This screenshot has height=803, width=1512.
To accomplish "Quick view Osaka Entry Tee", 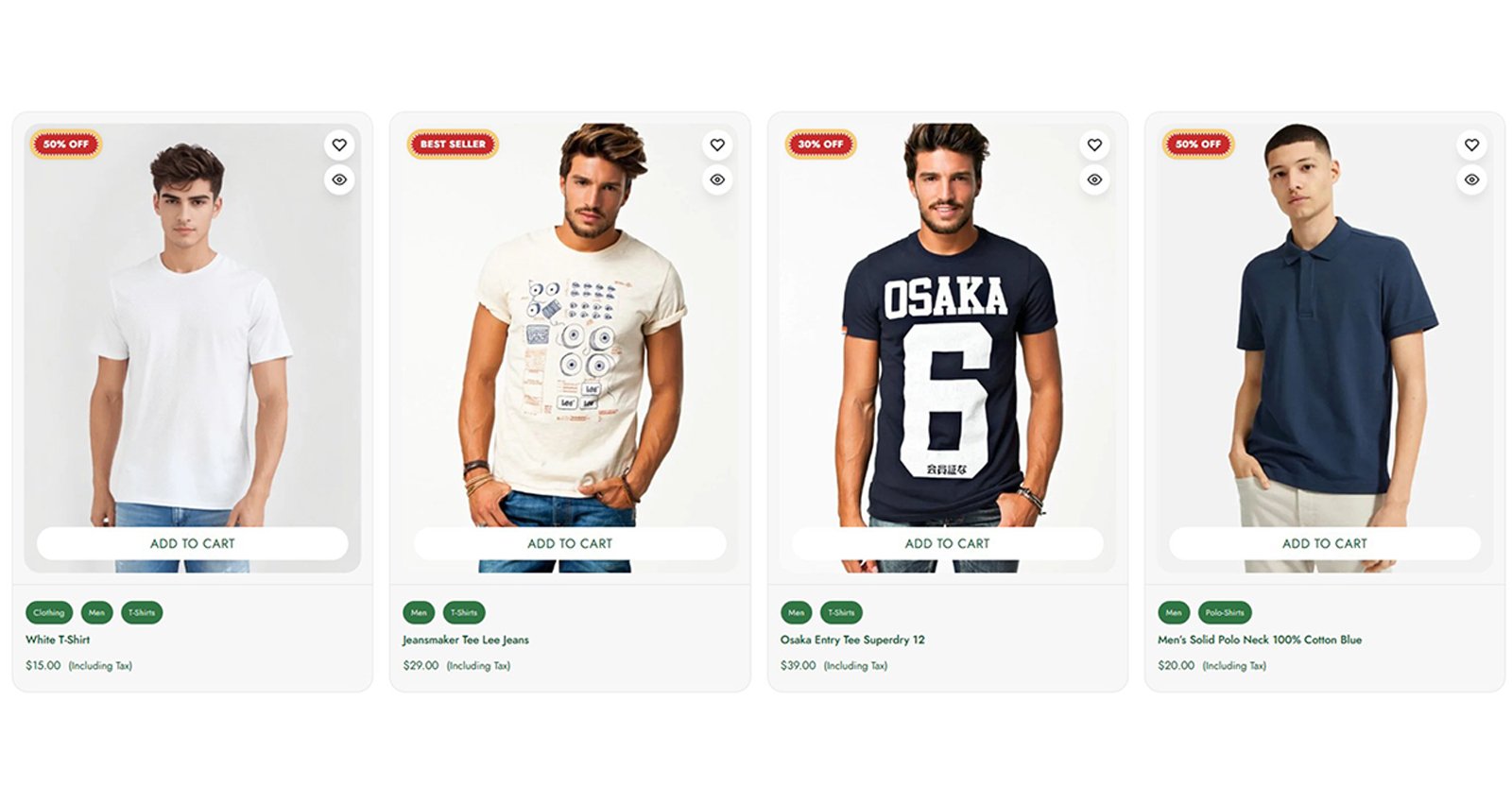I will (x=1094, y=179).
